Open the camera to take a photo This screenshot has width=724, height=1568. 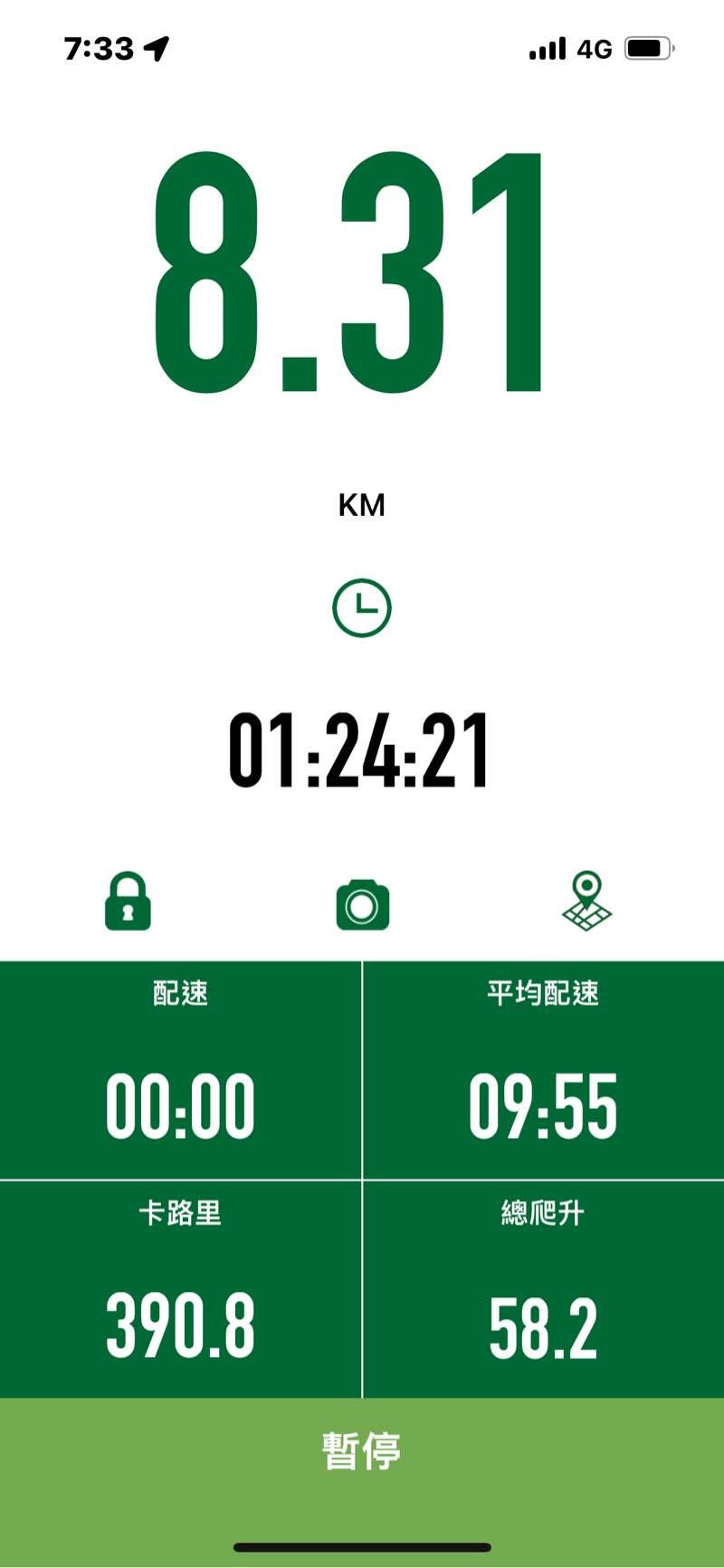362,904
